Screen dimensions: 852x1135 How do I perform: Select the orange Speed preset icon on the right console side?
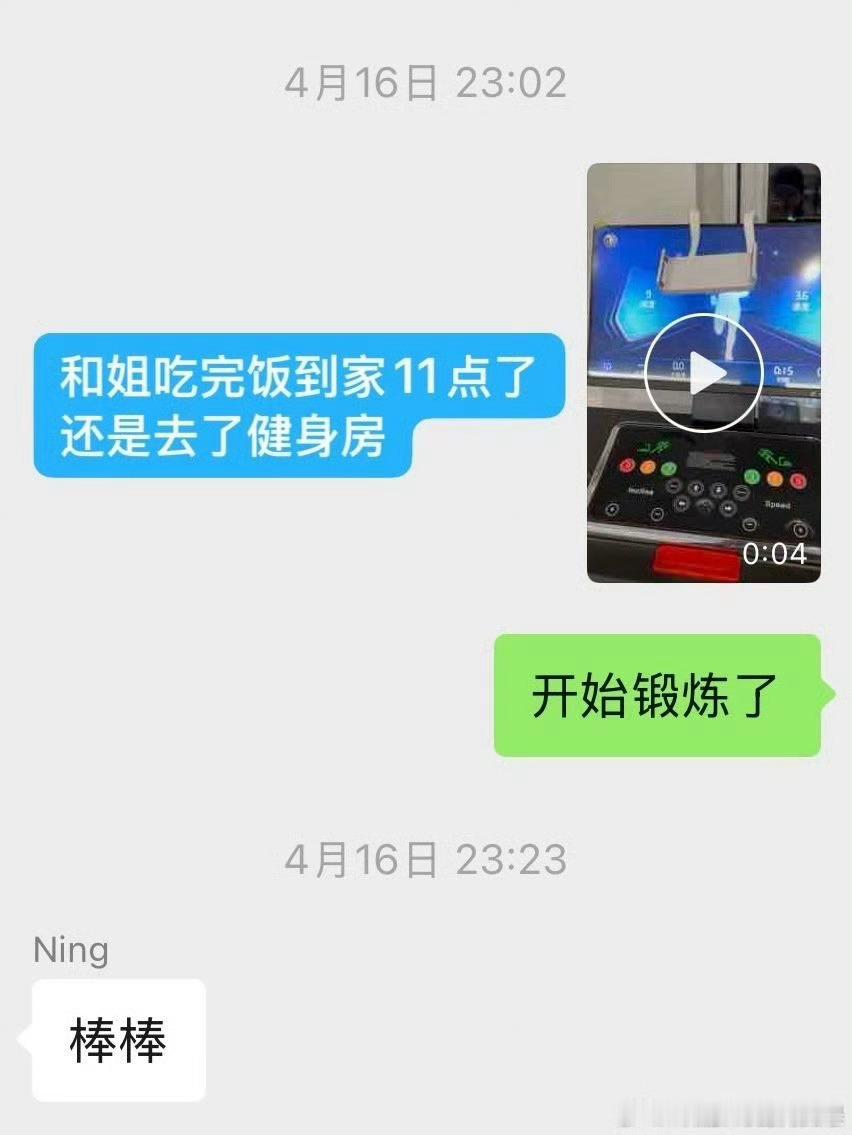(775, 478)
